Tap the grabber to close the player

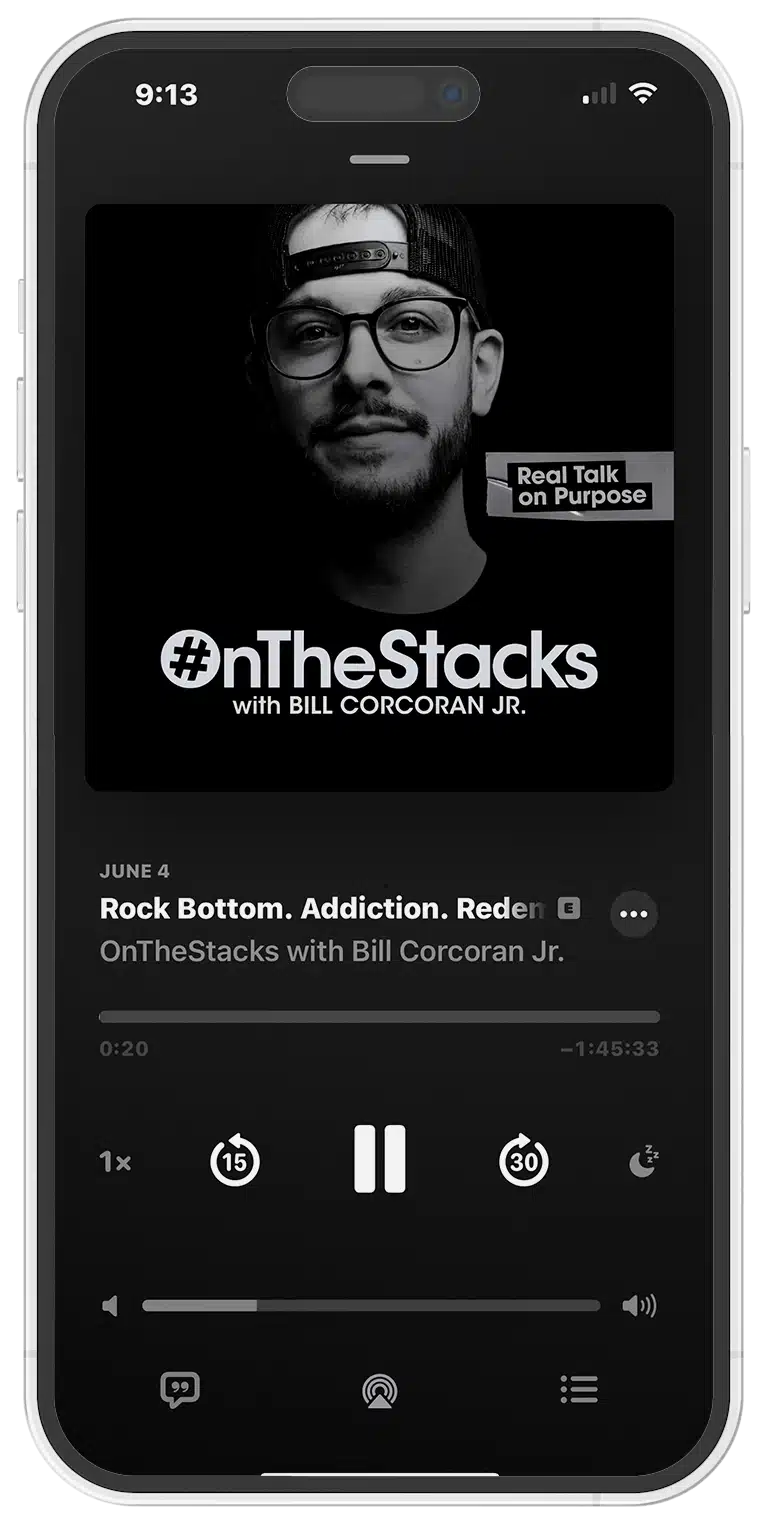point(379,160)
